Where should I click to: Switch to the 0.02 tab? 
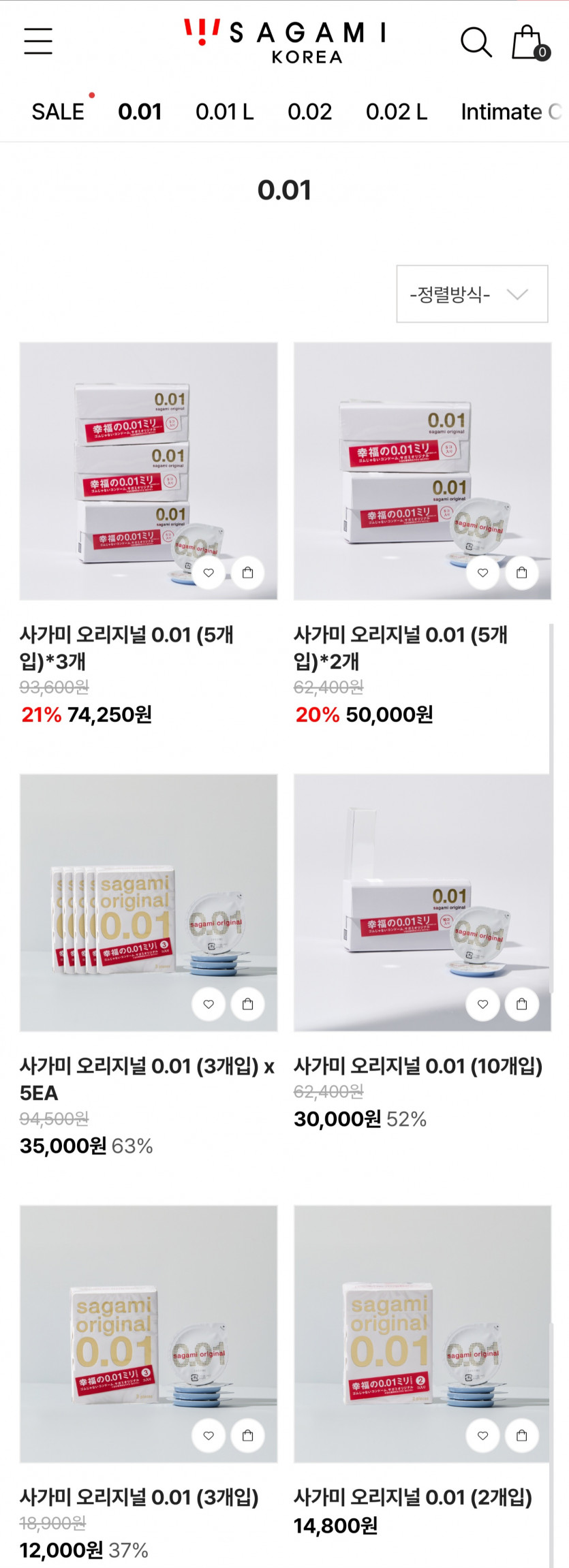pos(309,112)
